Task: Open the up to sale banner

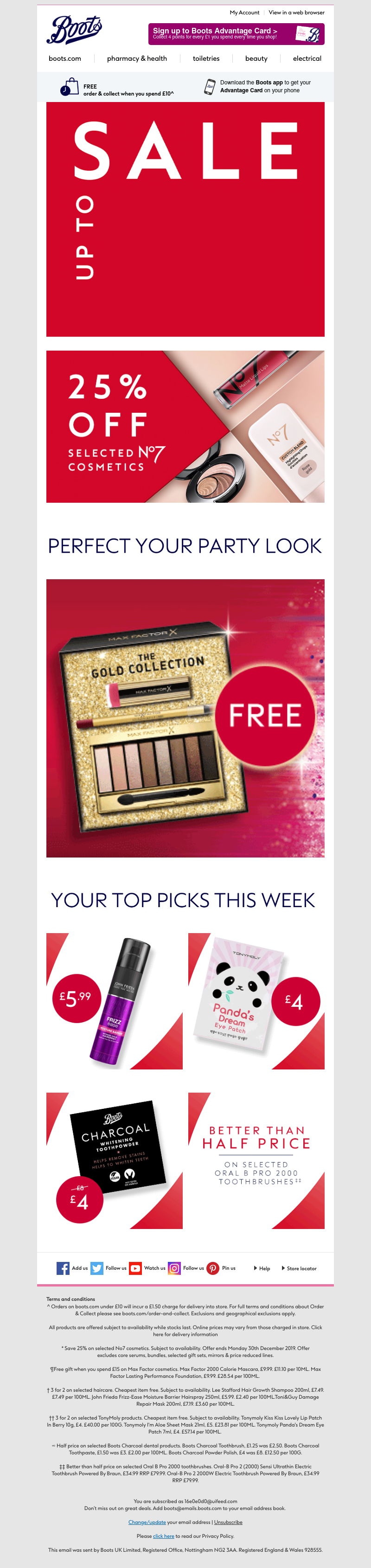Action: click(x=185, y=219)
